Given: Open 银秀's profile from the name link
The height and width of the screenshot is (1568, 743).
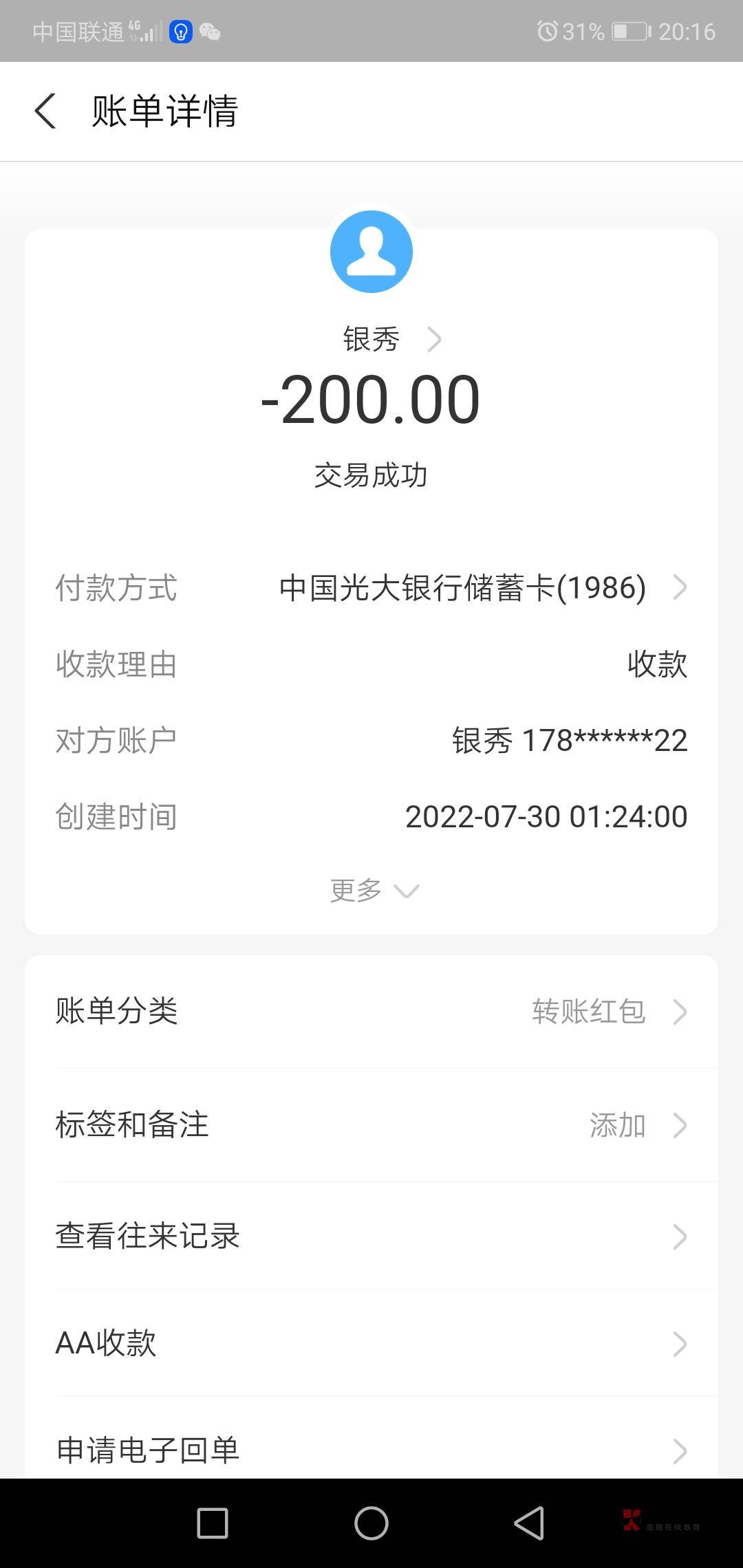Looking at the screenshot, I should pos(391,339).
